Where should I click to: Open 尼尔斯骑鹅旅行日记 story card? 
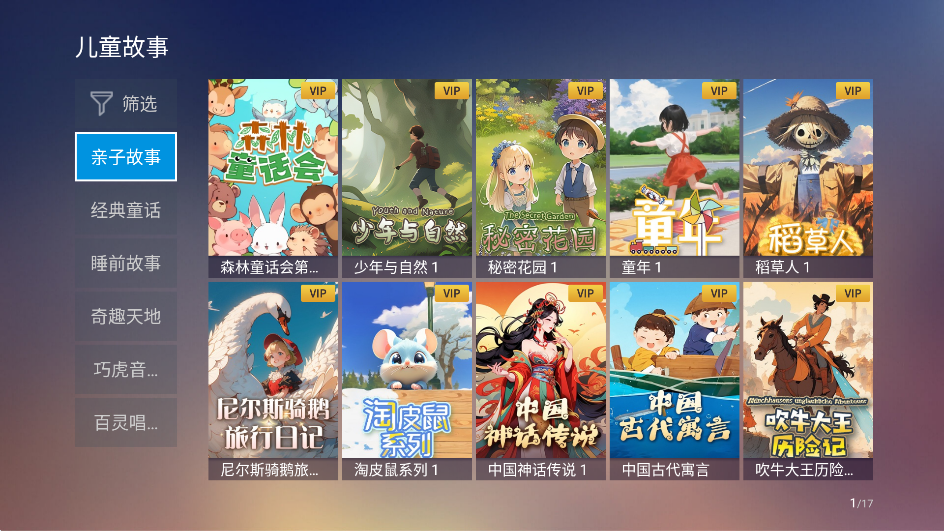click(273, 380)
